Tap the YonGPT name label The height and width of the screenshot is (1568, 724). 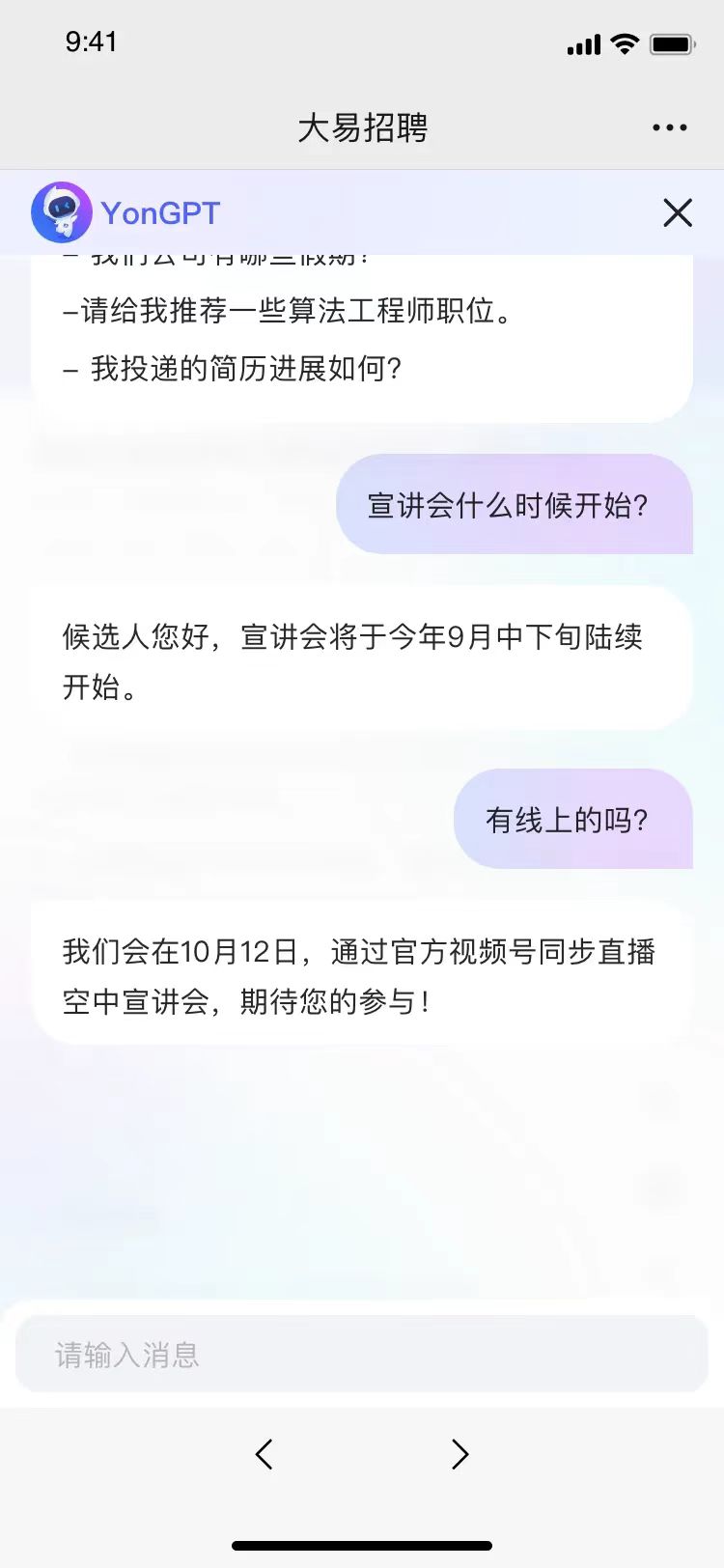point(161,212)
